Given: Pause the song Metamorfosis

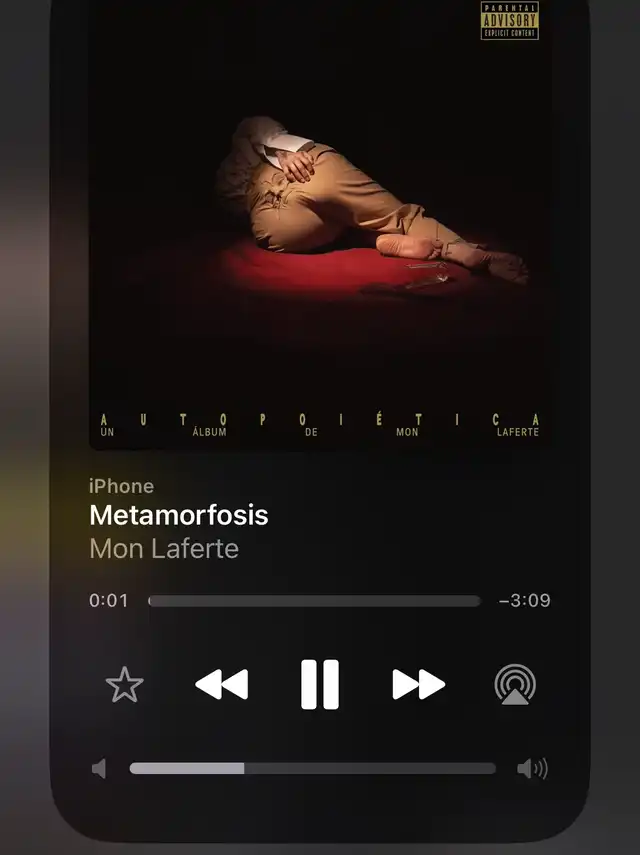Looking at the screenshot, I should 320,685.
